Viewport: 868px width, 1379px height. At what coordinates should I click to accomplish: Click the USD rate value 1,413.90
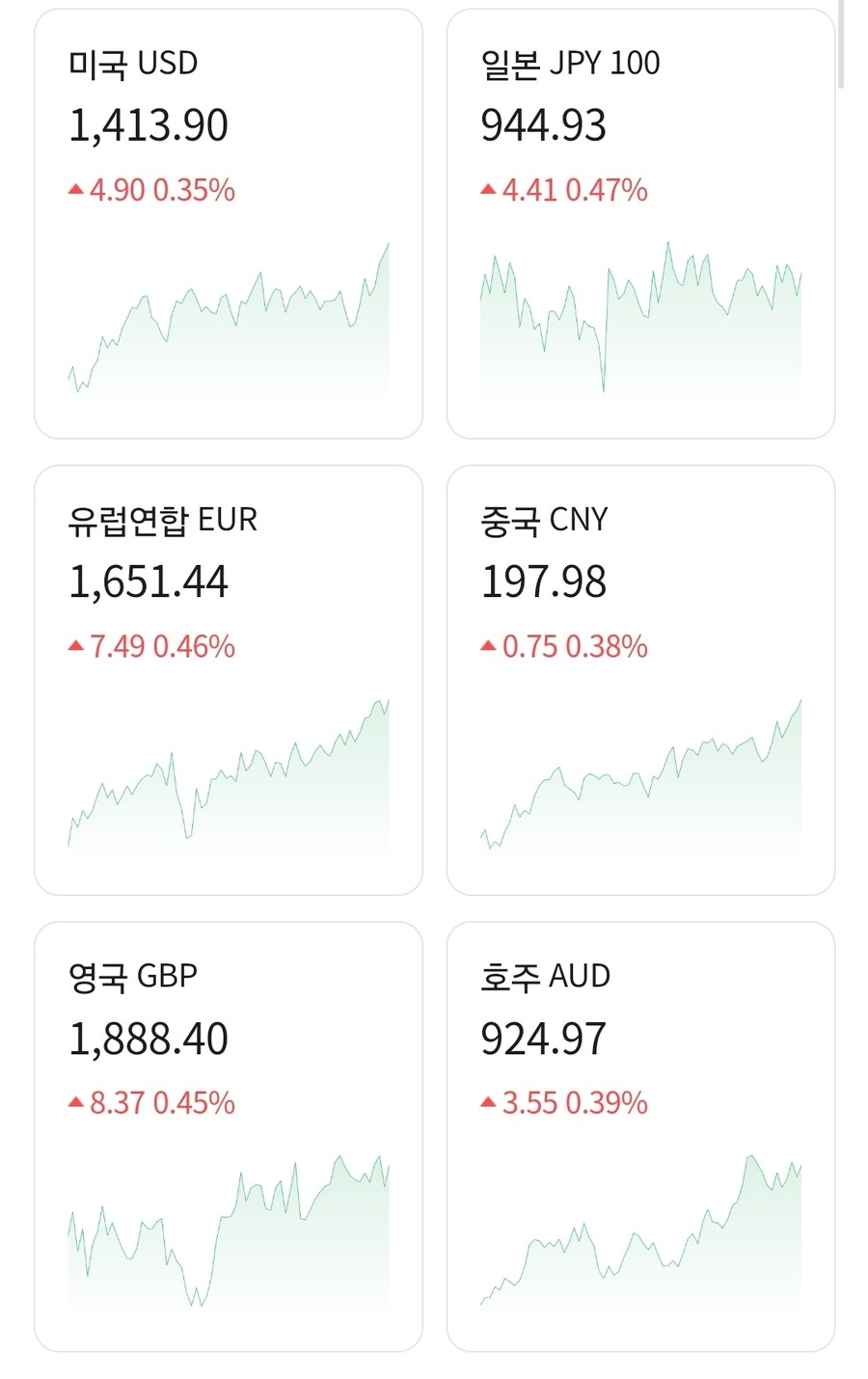[149, 123]
